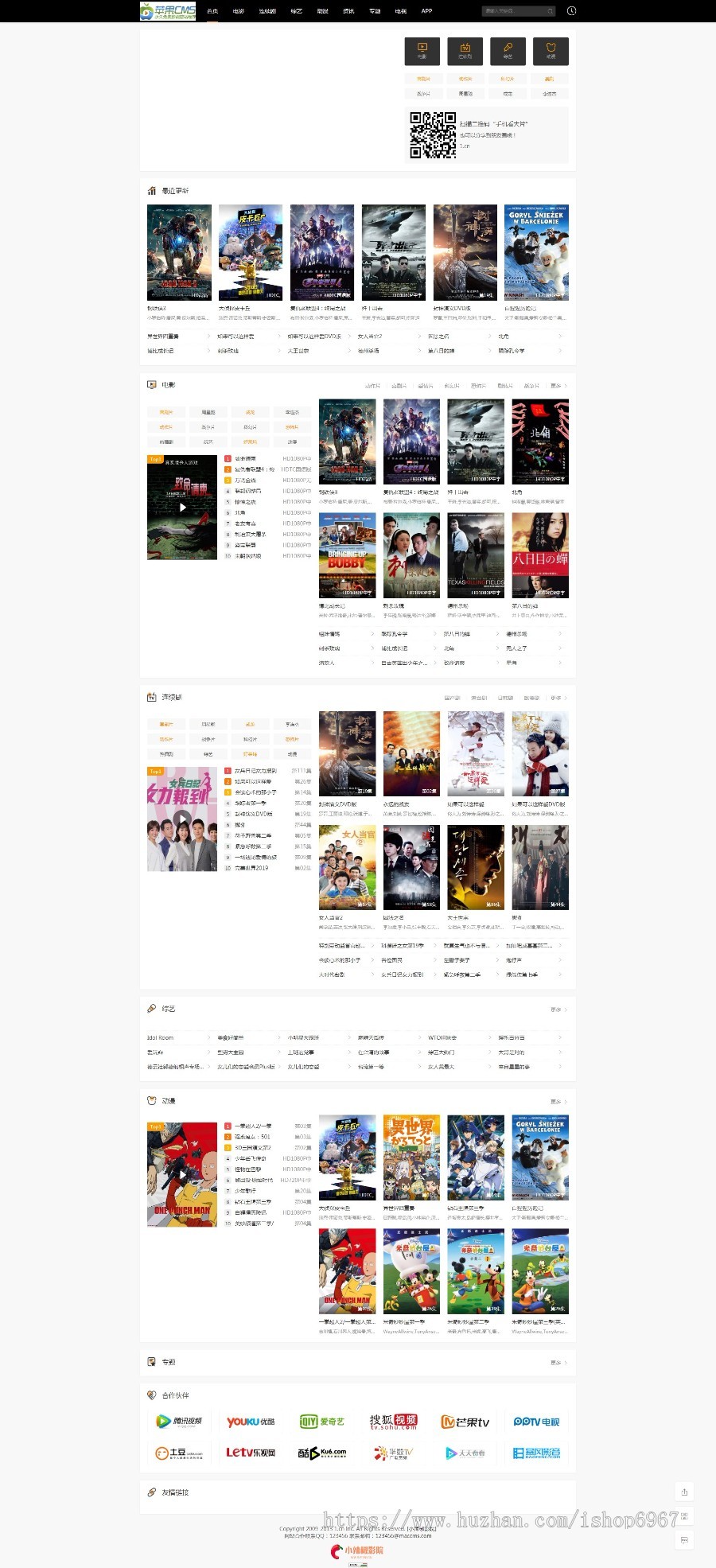This screenshot has height=1568, width=716.
Task: Open the Bringing Up Bobby movie poster
Action: click(x=347, y=555)
